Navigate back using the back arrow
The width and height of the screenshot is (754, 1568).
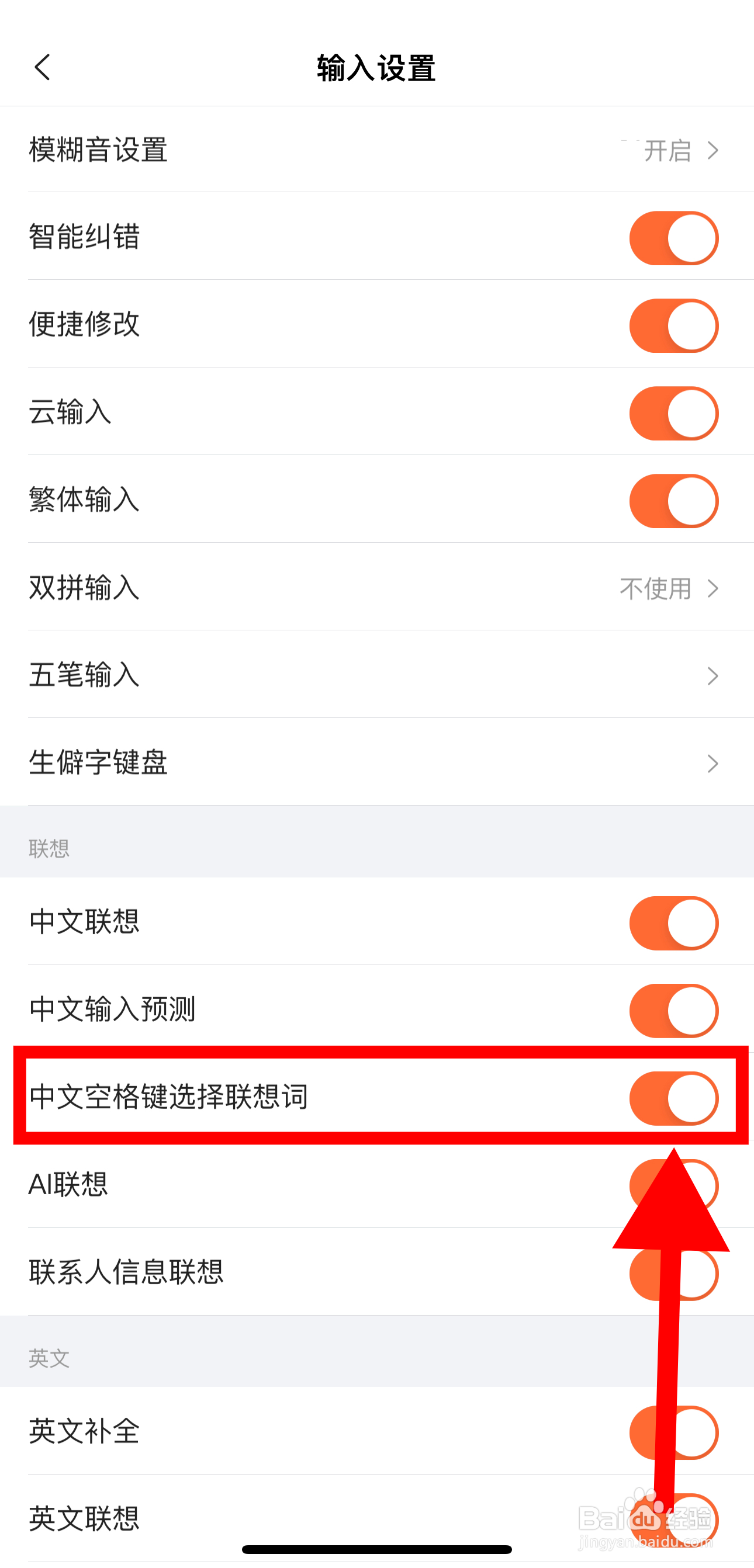[41, 67]
